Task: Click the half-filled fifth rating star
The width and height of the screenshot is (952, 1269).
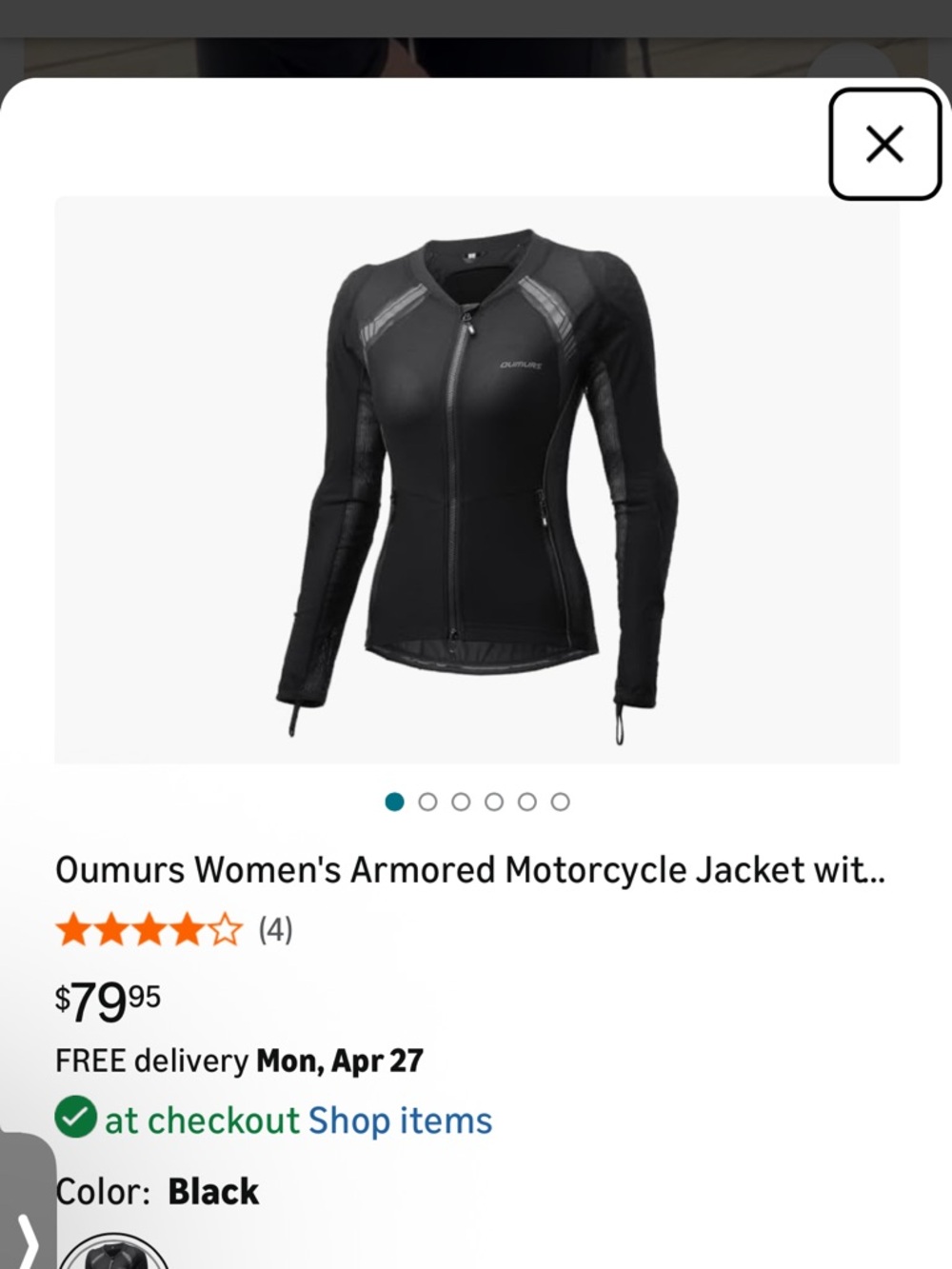Action: 225,929
